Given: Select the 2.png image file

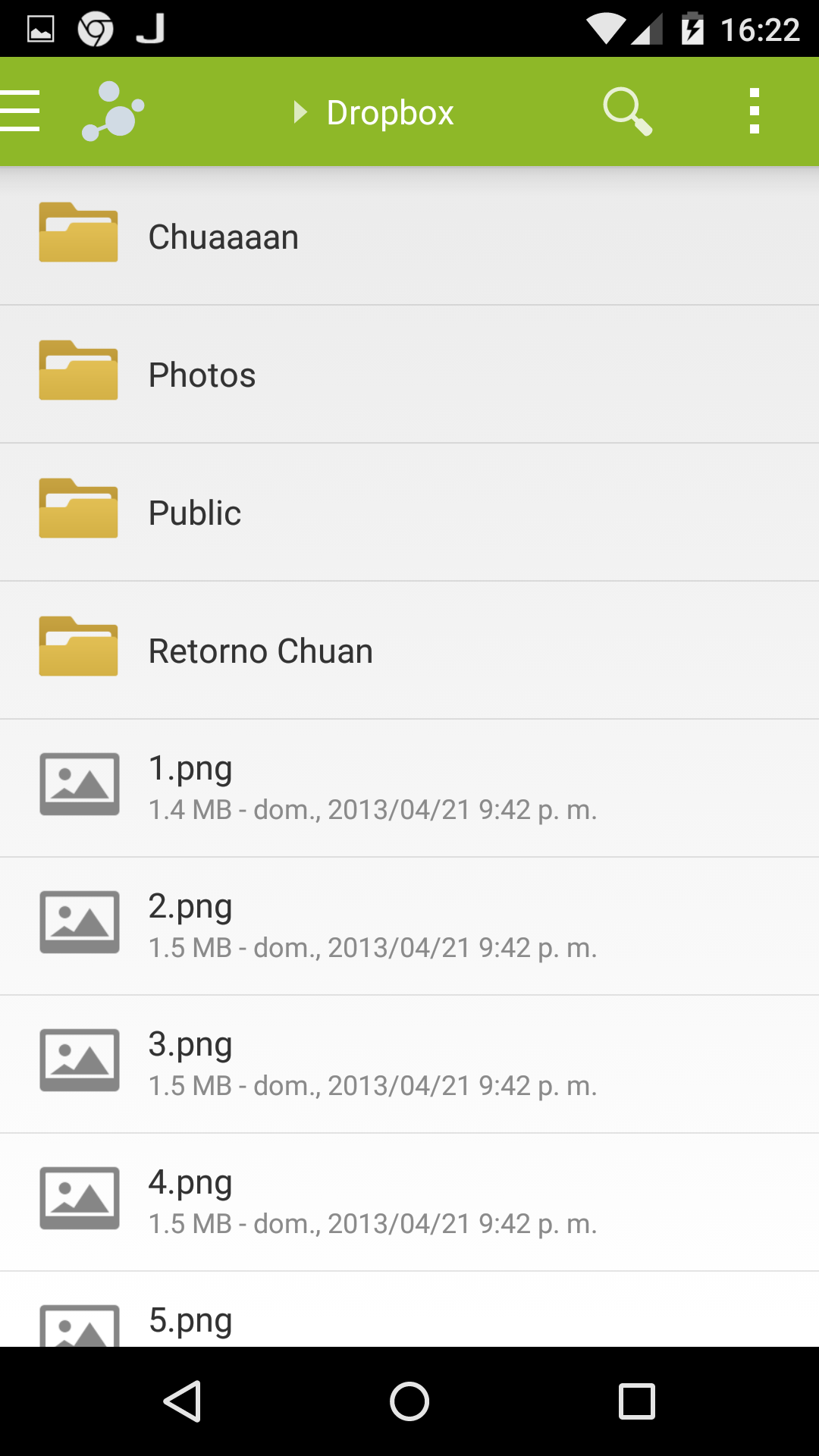Looking at the screenshot, I should click(409, 925).
